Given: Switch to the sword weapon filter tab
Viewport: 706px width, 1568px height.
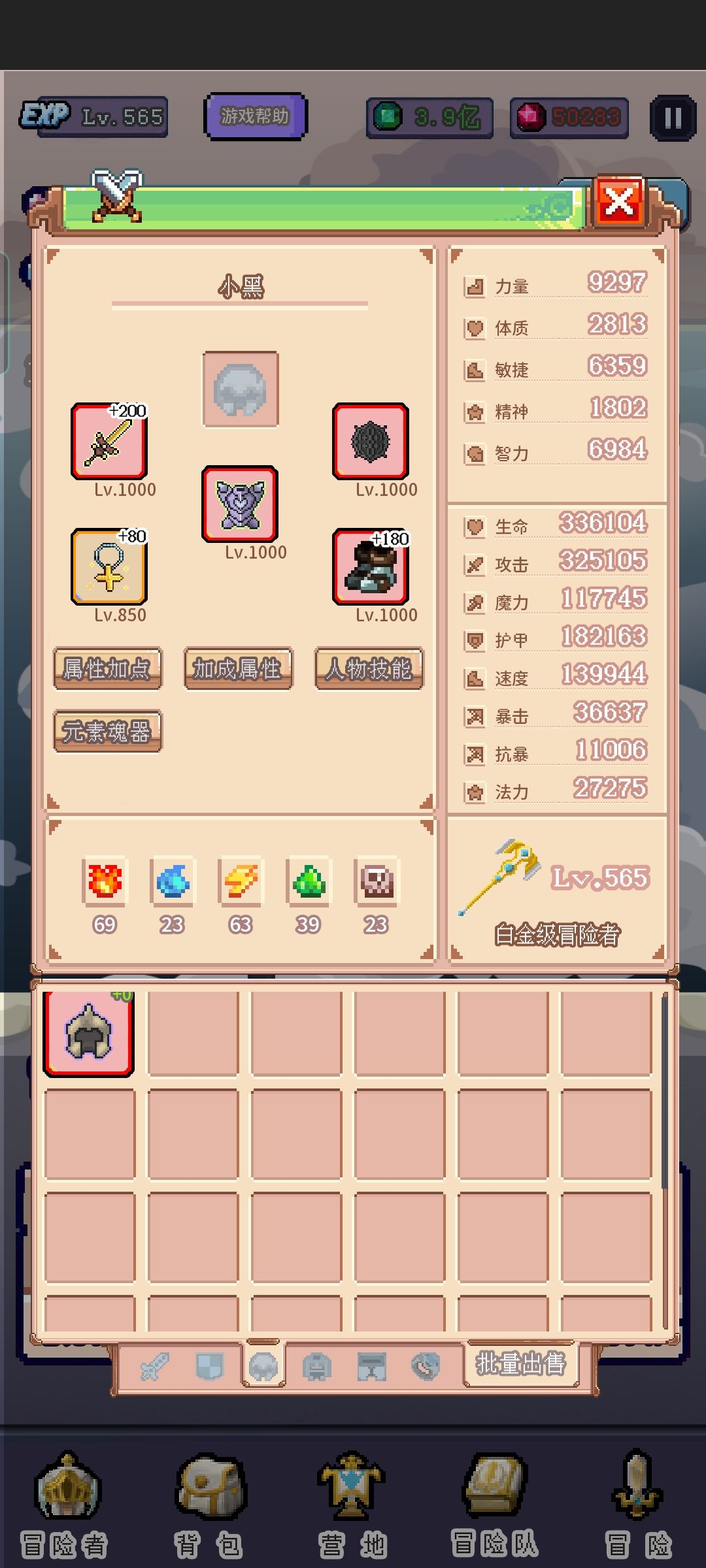Looking at the screenshot, I should point(155,1366).
